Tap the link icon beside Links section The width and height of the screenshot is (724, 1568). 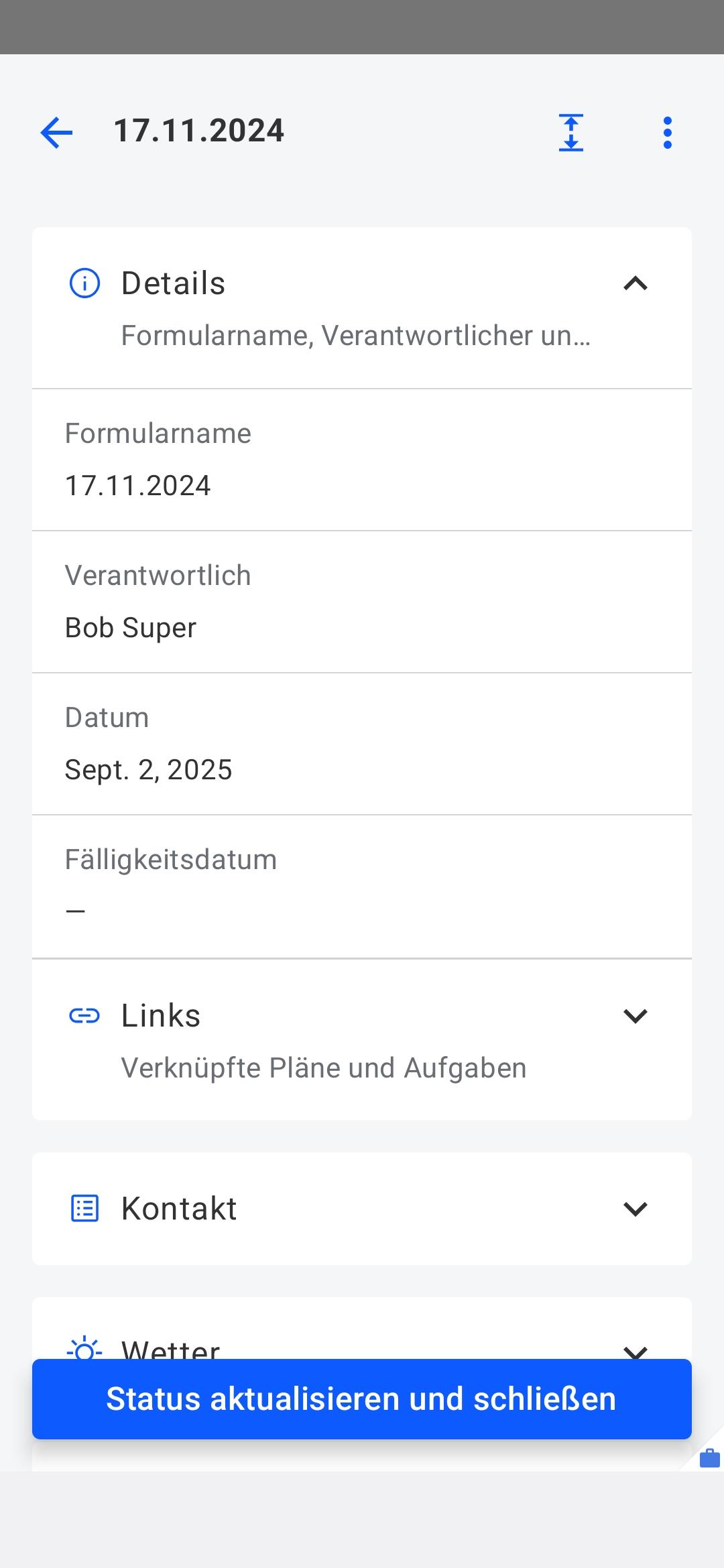click(x=84, y=1016)
